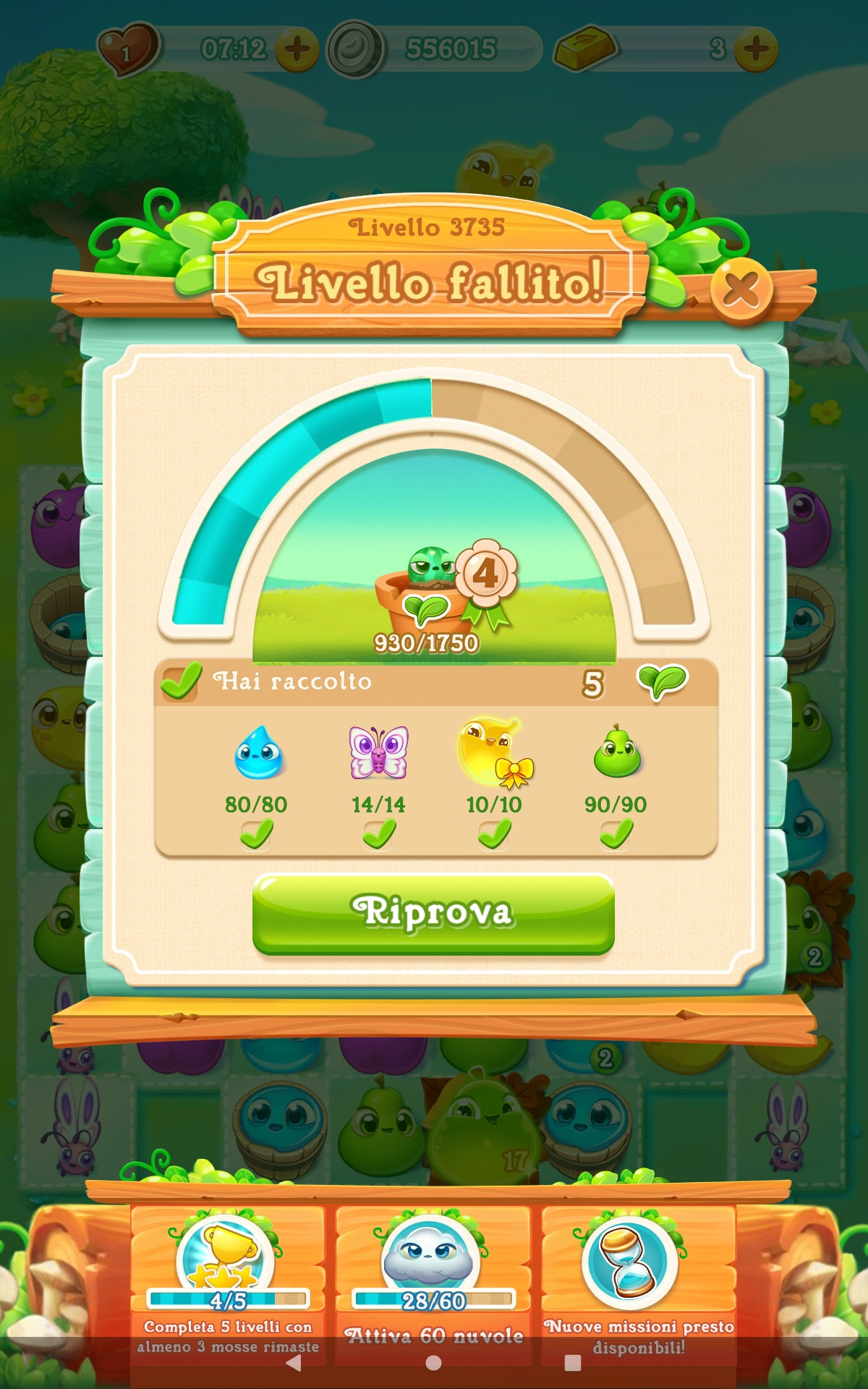Screen dimensions: 868x1389
Task: Open the Completa 5 livelli mission card
Action: coord(228,1284)
